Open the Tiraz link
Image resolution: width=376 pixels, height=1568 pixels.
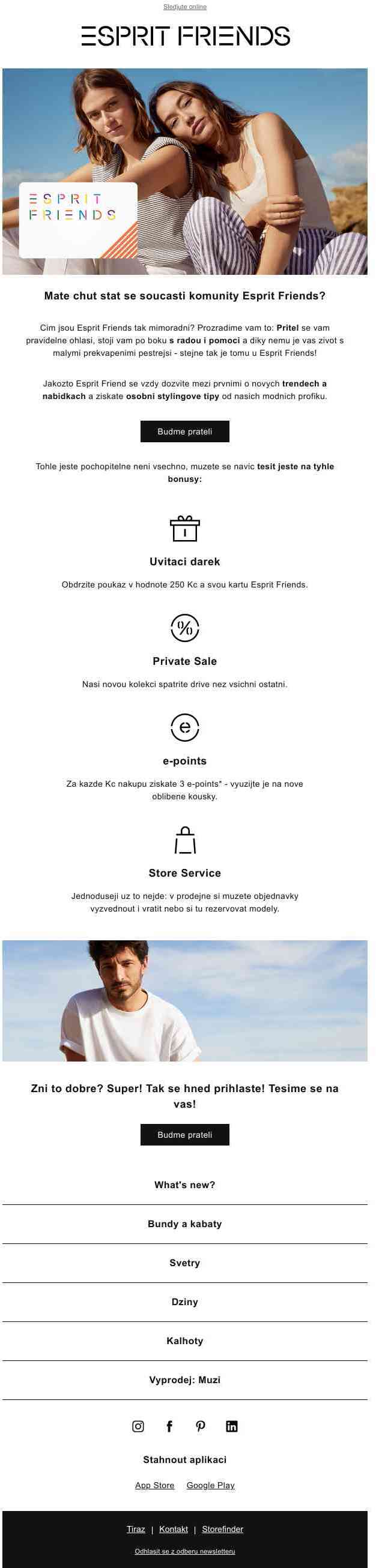(136, 1528)
